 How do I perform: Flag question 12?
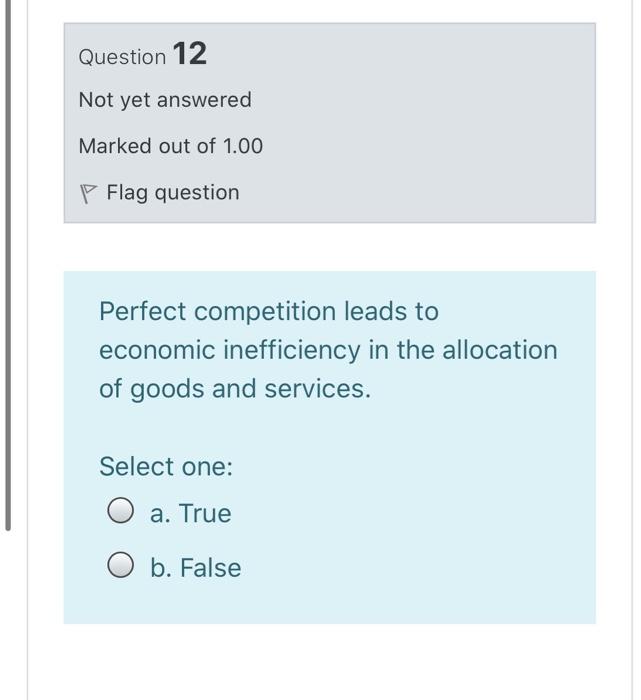pos(160,192)
